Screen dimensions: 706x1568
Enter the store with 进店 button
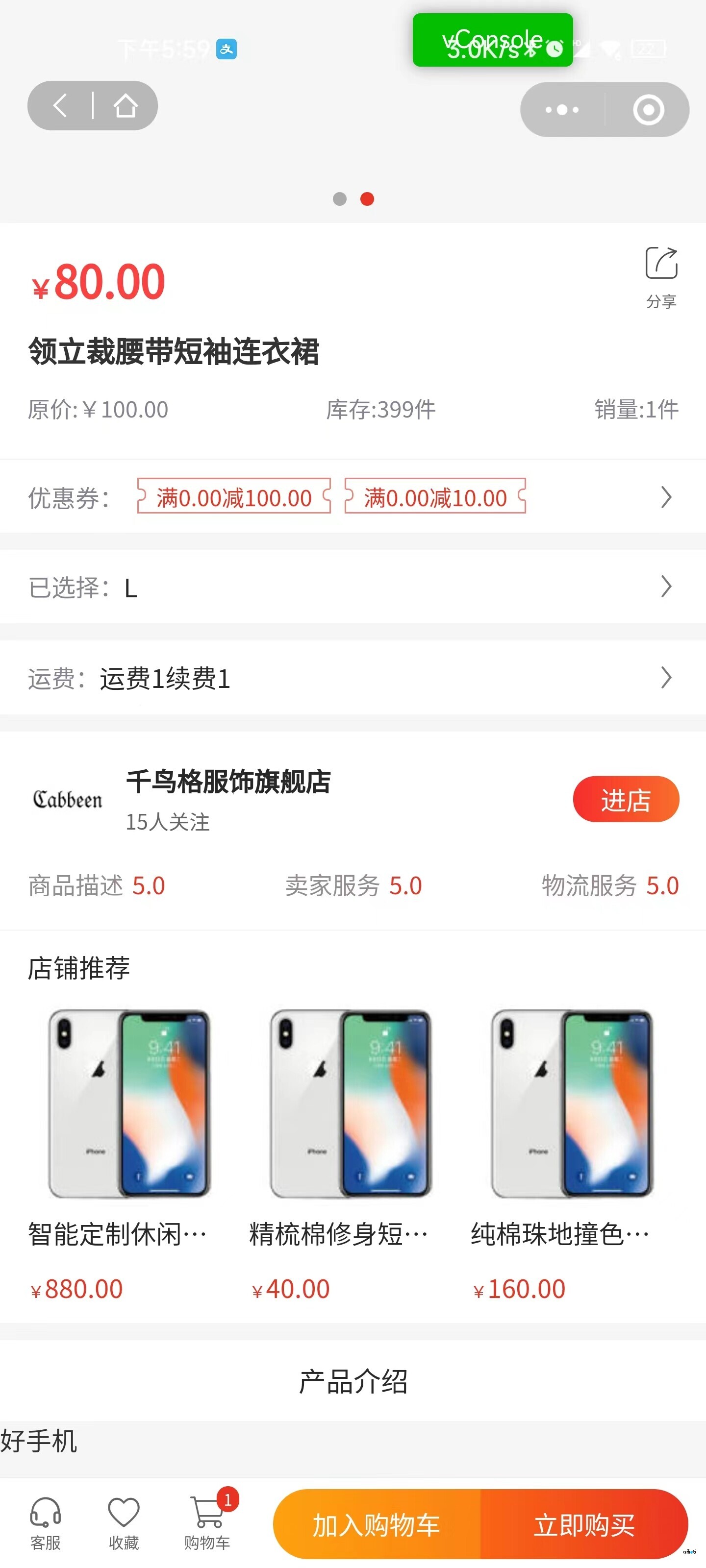point(626,799)
